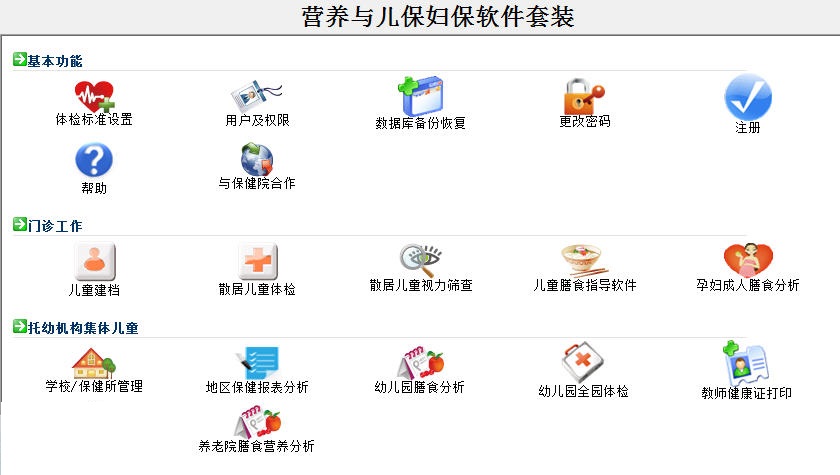Tap the 注册 checkmark icon
Viewport: 840px width, 475px height.
point(747,98)
